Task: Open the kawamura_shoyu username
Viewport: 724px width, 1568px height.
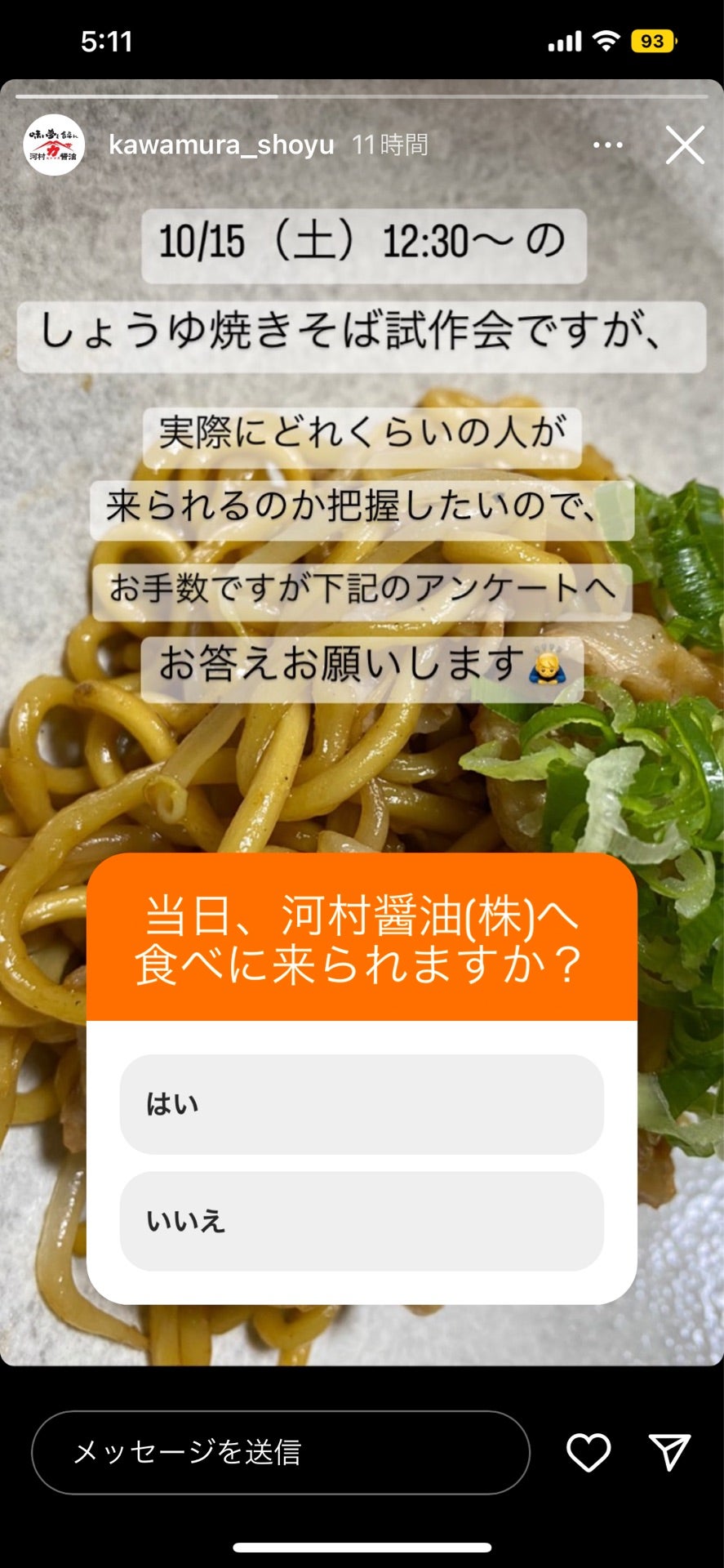Action: pos(221,144)
